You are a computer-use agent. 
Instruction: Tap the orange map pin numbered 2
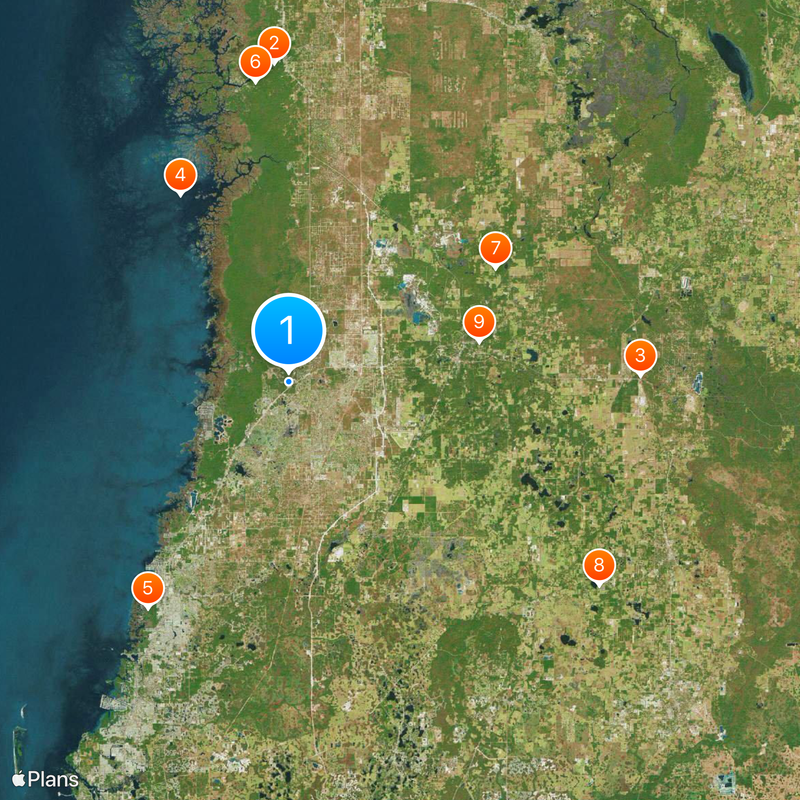coord(274,43)
